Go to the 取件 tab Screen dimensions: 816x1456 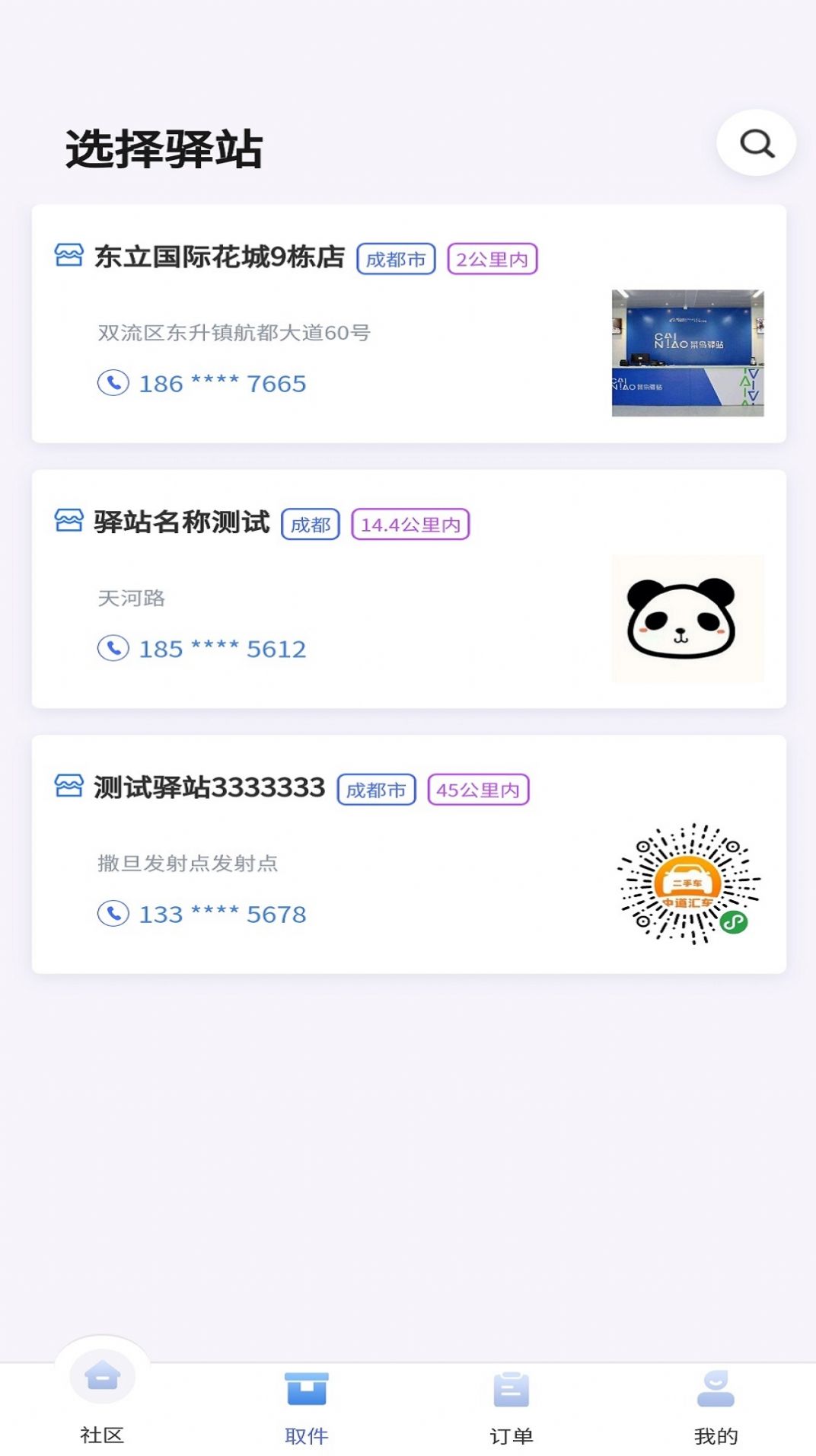coord(307,1409)
